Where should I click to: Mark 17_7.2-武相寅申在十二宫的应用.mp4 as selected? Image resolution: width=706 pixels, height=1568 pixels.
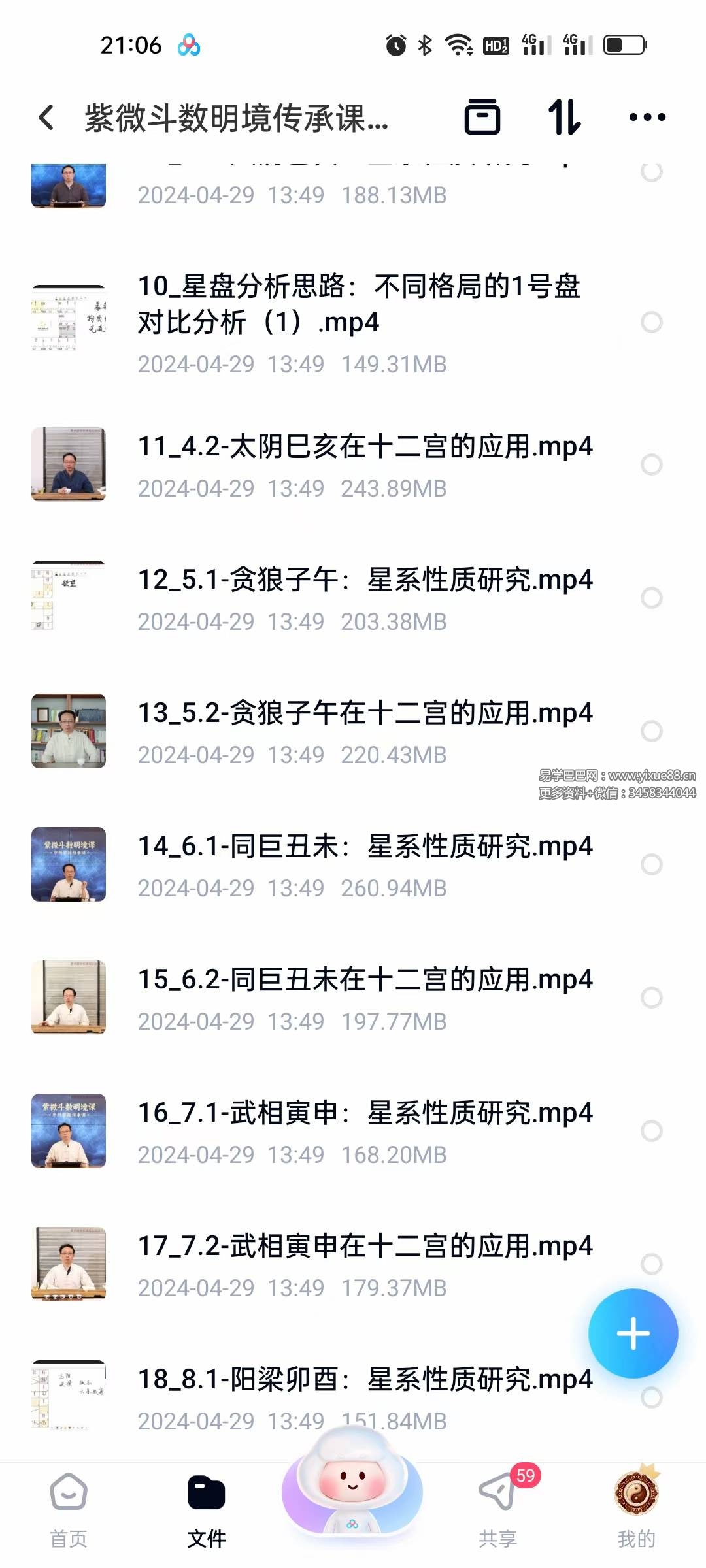click(x=651, y=1264)
